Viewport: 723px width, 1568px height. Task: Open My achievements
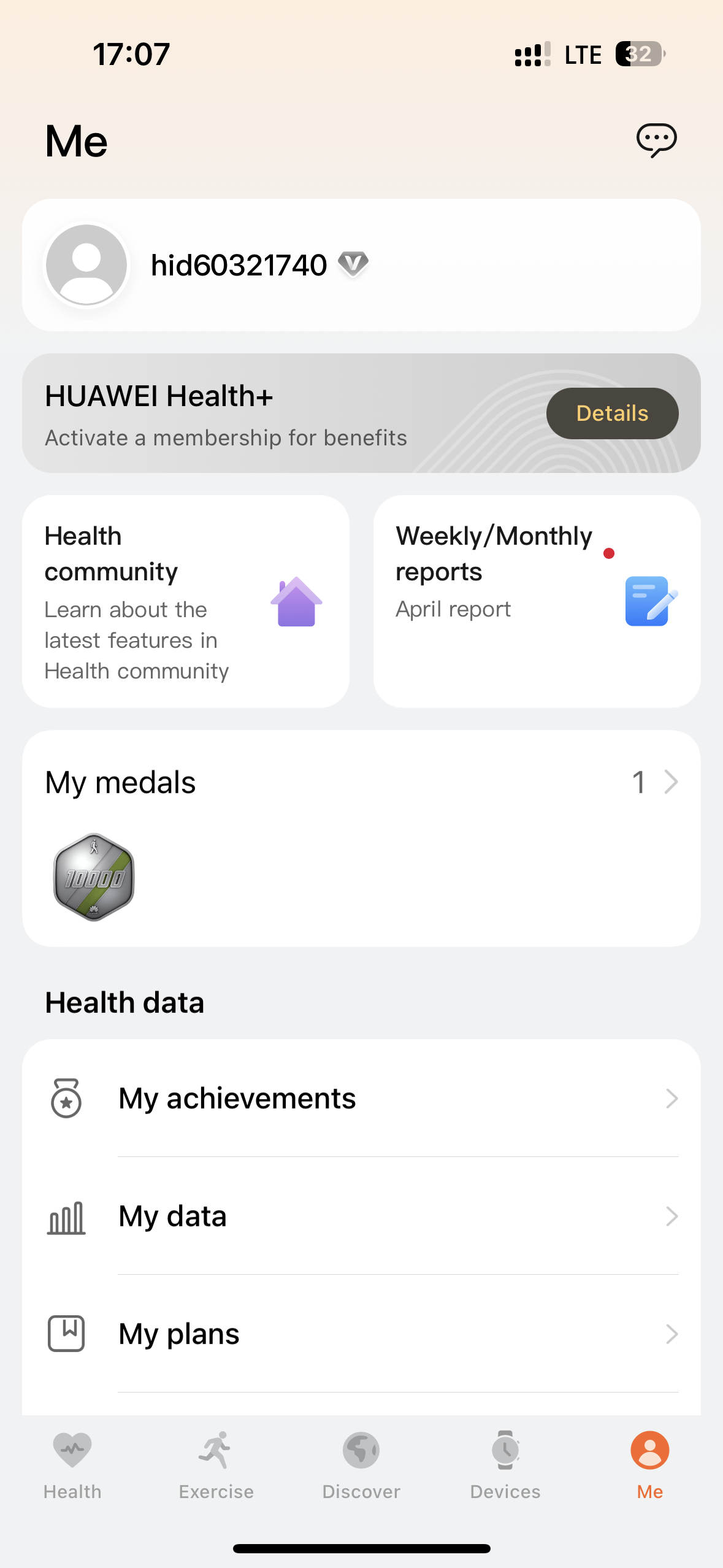tap(361, 1098)
